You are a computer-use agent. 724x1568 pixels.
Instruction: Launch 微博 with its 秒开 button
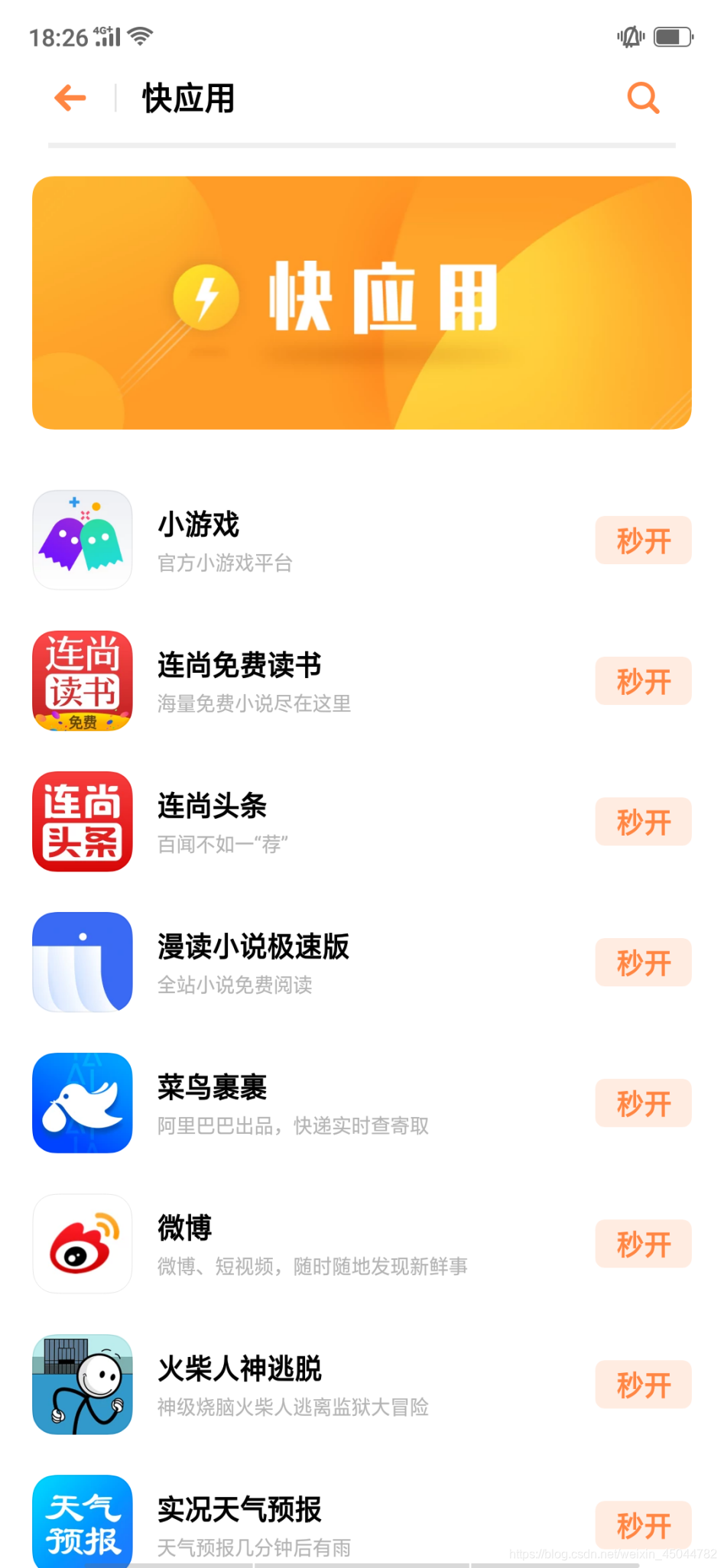644,1244
